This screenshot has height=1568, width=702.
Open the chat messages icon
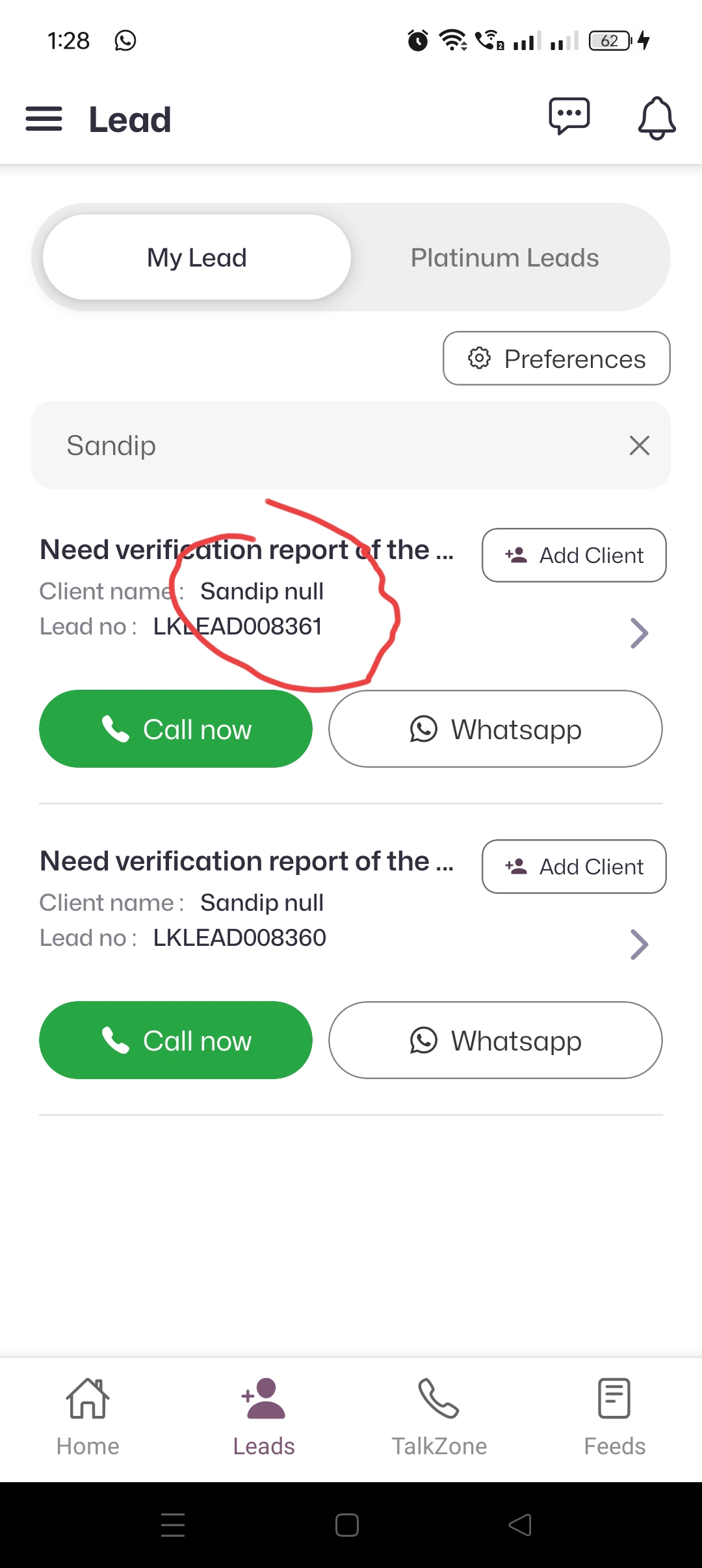[569, 117]
